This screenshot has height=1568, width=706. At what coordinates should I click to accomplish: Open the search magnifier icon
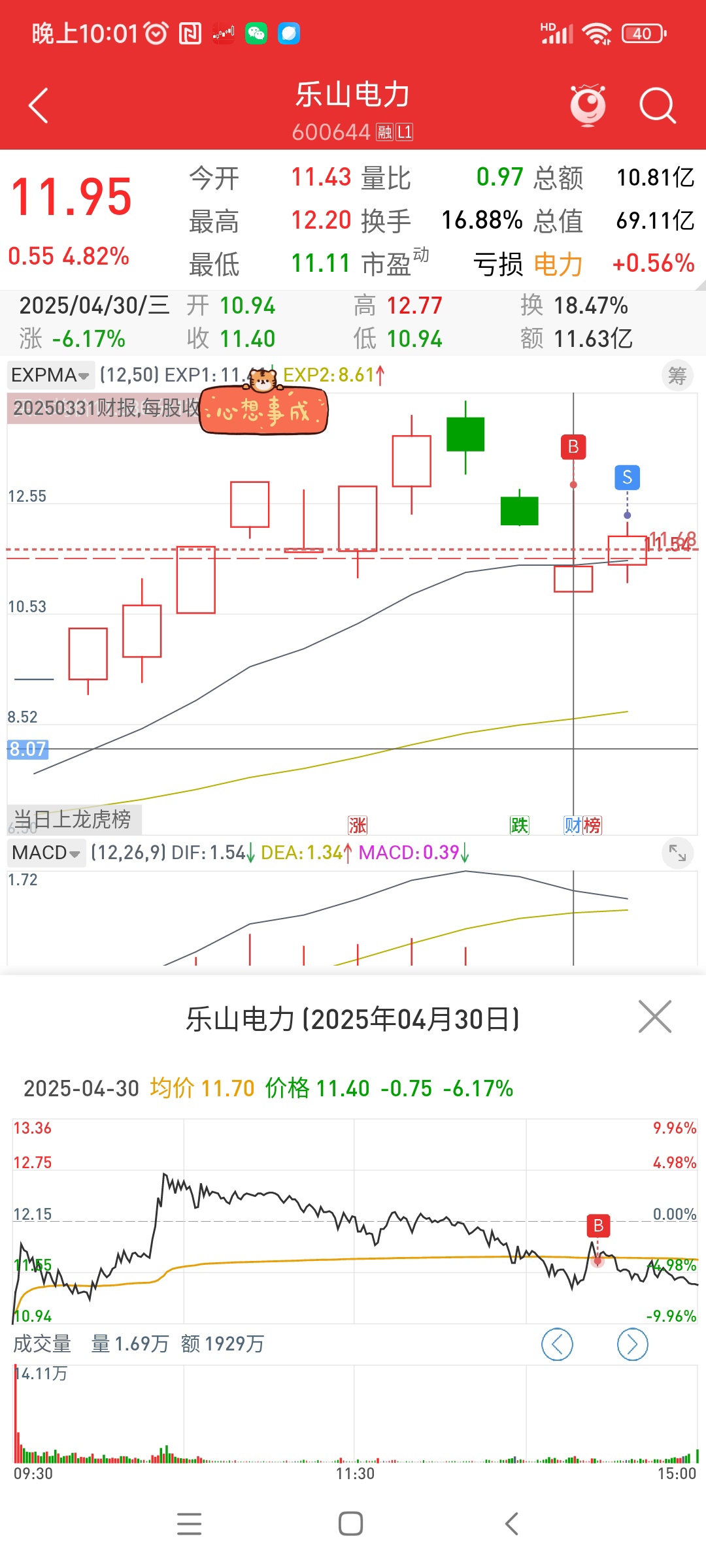(x=657, y=105)
